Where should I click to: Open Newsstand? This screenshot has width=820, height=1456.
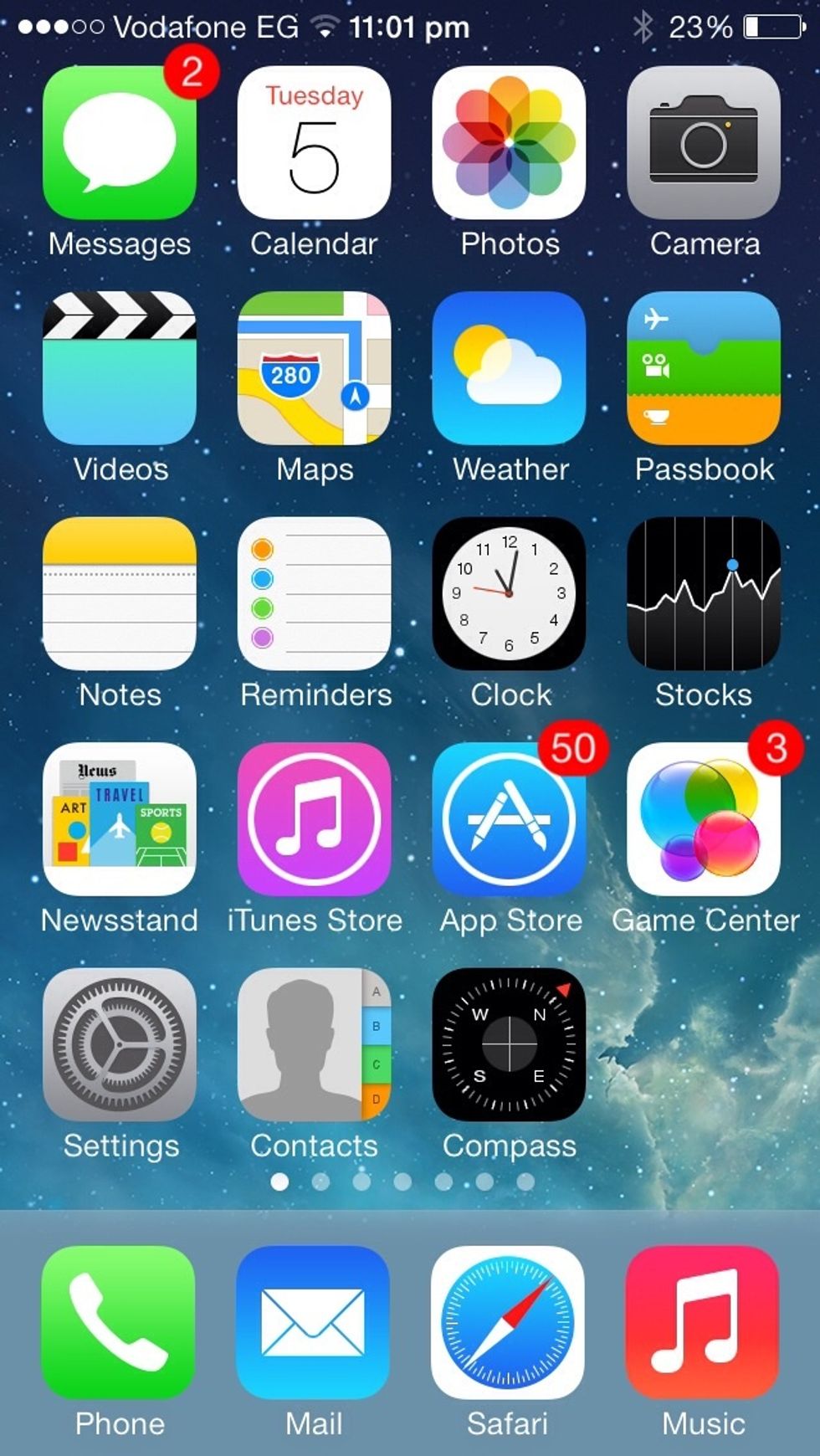[x=119, y=820]
